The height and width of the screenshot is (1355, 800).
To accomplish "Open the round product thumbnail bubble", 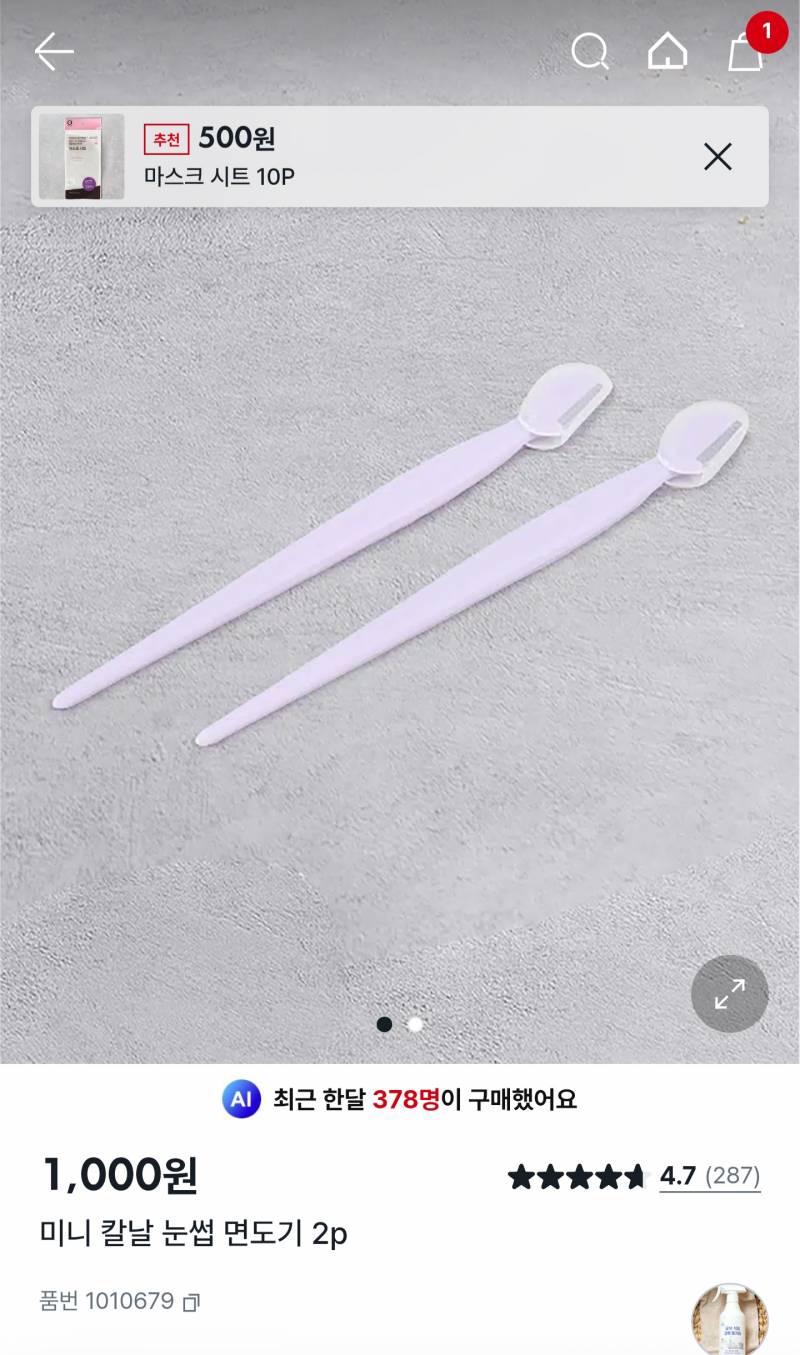I will pyautogui.click(x=730, y=1319).
